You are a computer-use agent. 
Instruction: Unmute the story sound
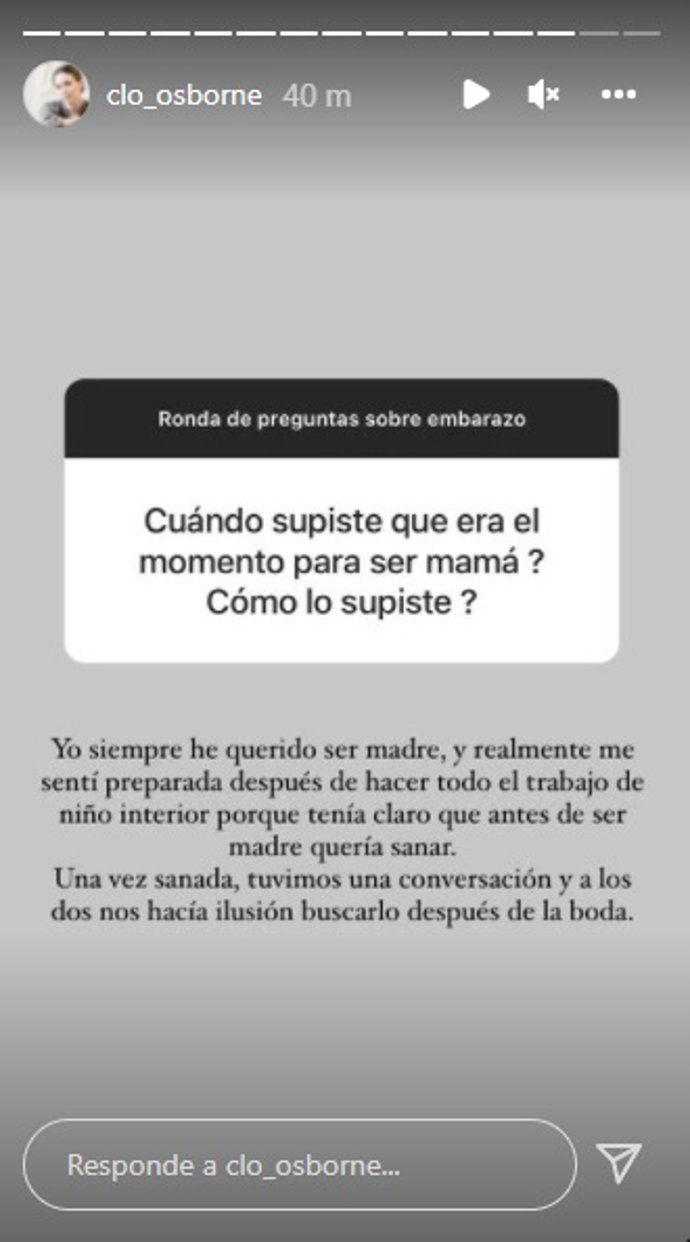pos(543,95)
